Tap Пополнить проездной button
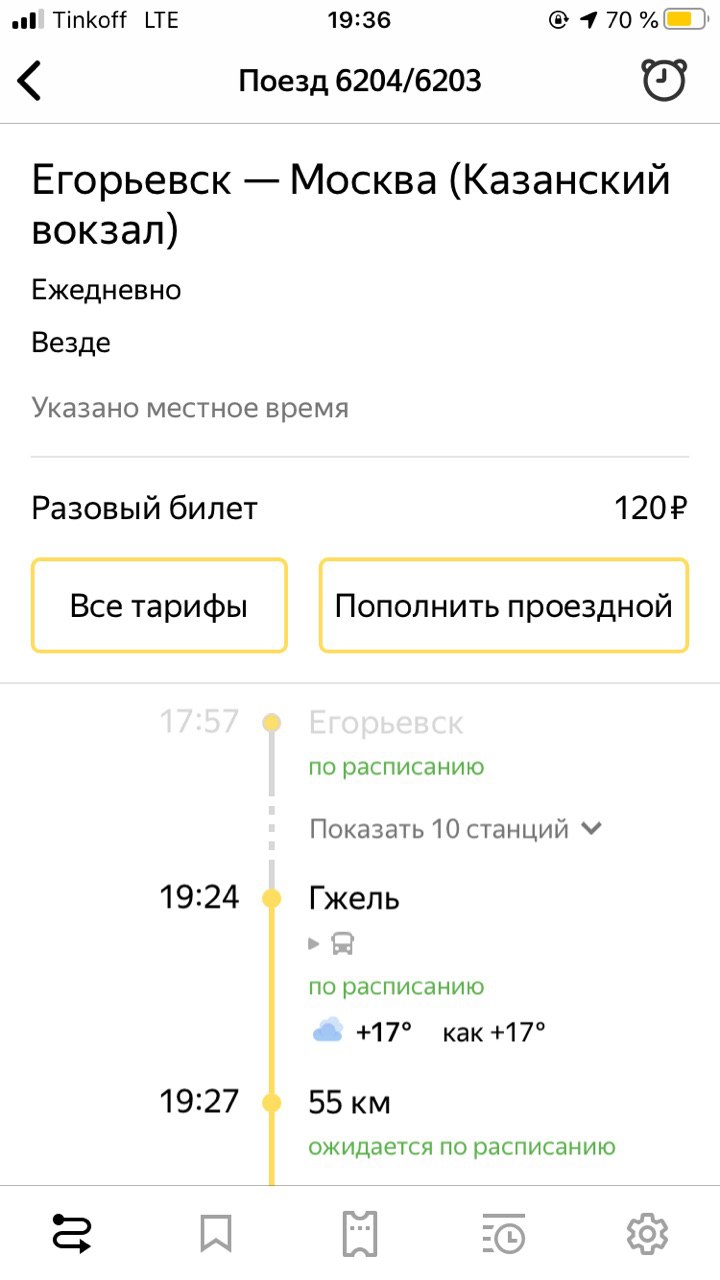This screenshot has height=1280, width=720. [504, 606]
